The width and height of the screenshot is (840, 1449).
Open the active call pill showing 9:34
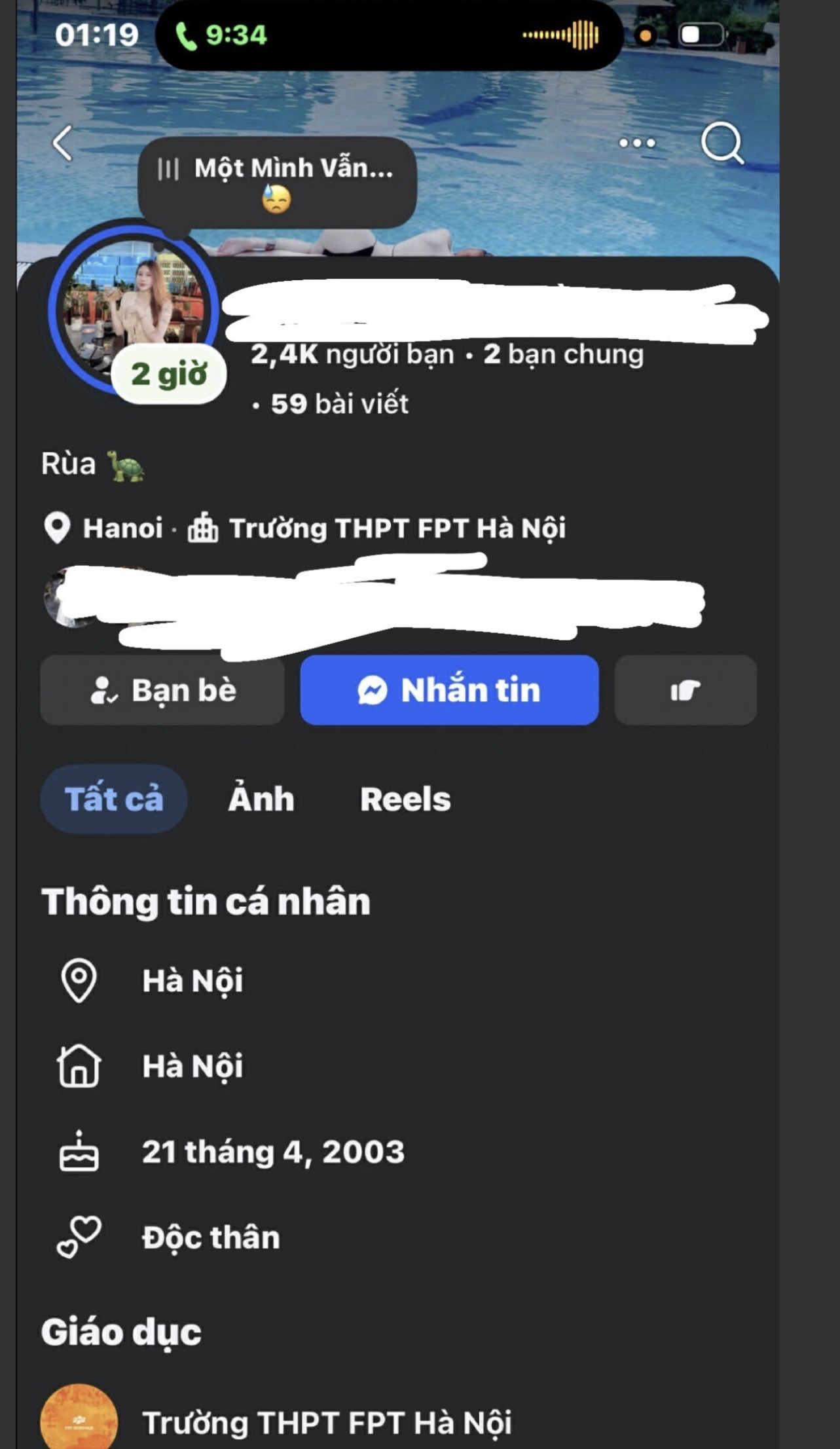pyautogui.click(x=389, y=35)
